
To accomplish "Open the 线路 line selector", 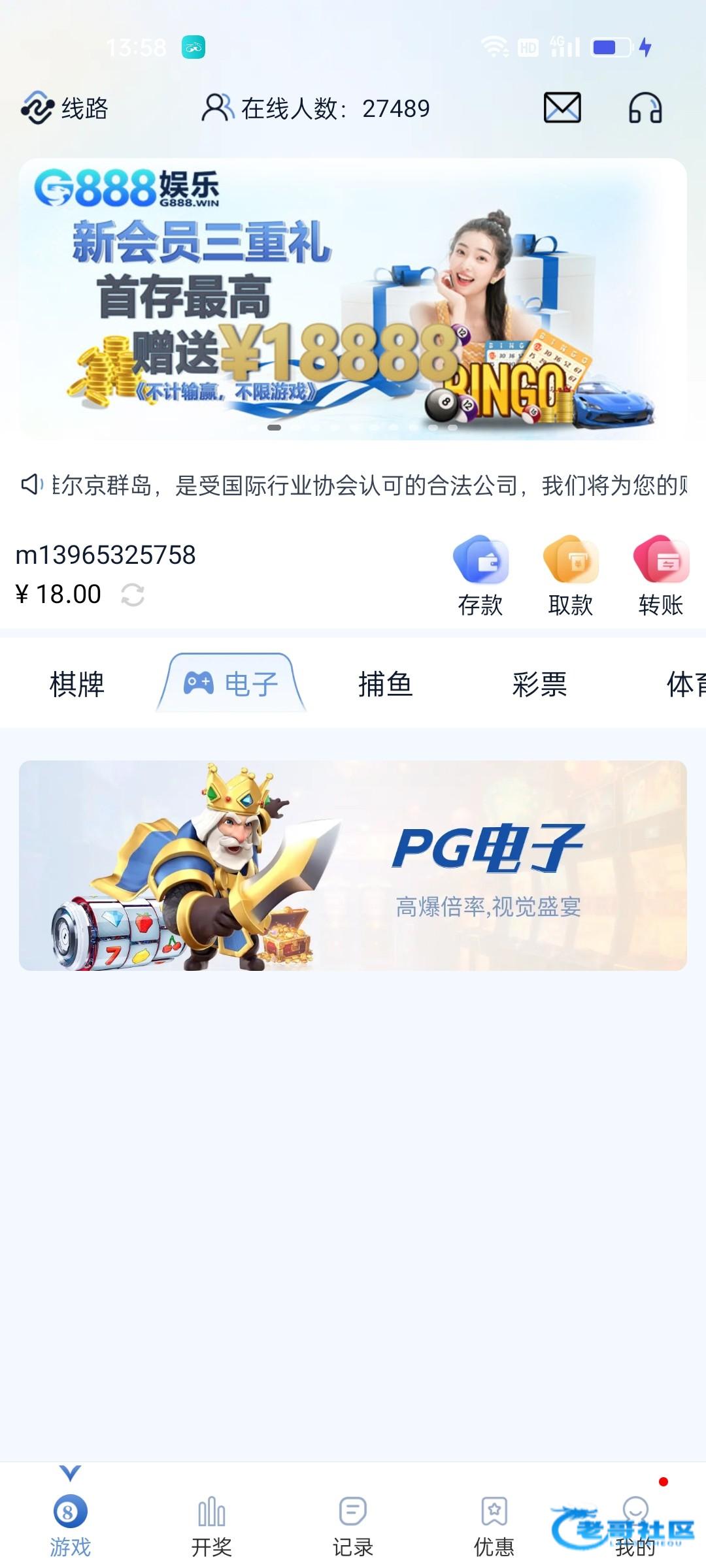I will click(x=65, y=108).
